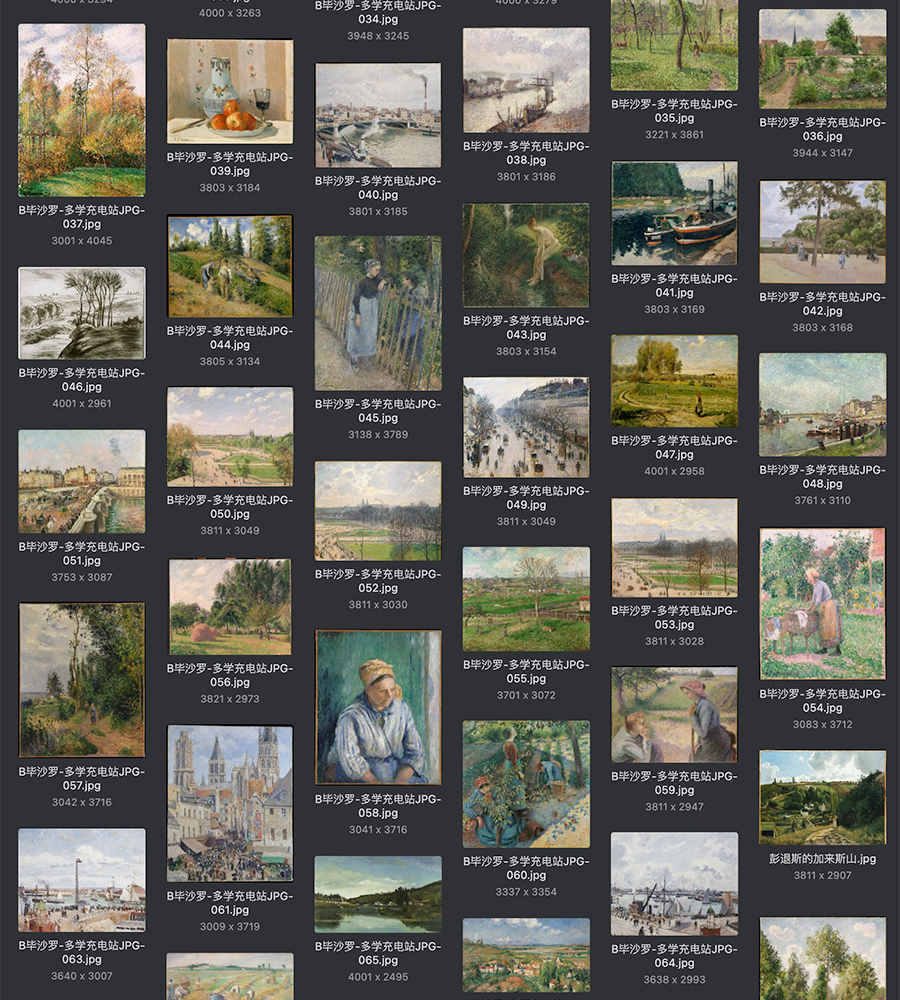Open the bridge cityscape 051.jpg
The height and width of the screenshot is (1000, 900).
(81, 482)
